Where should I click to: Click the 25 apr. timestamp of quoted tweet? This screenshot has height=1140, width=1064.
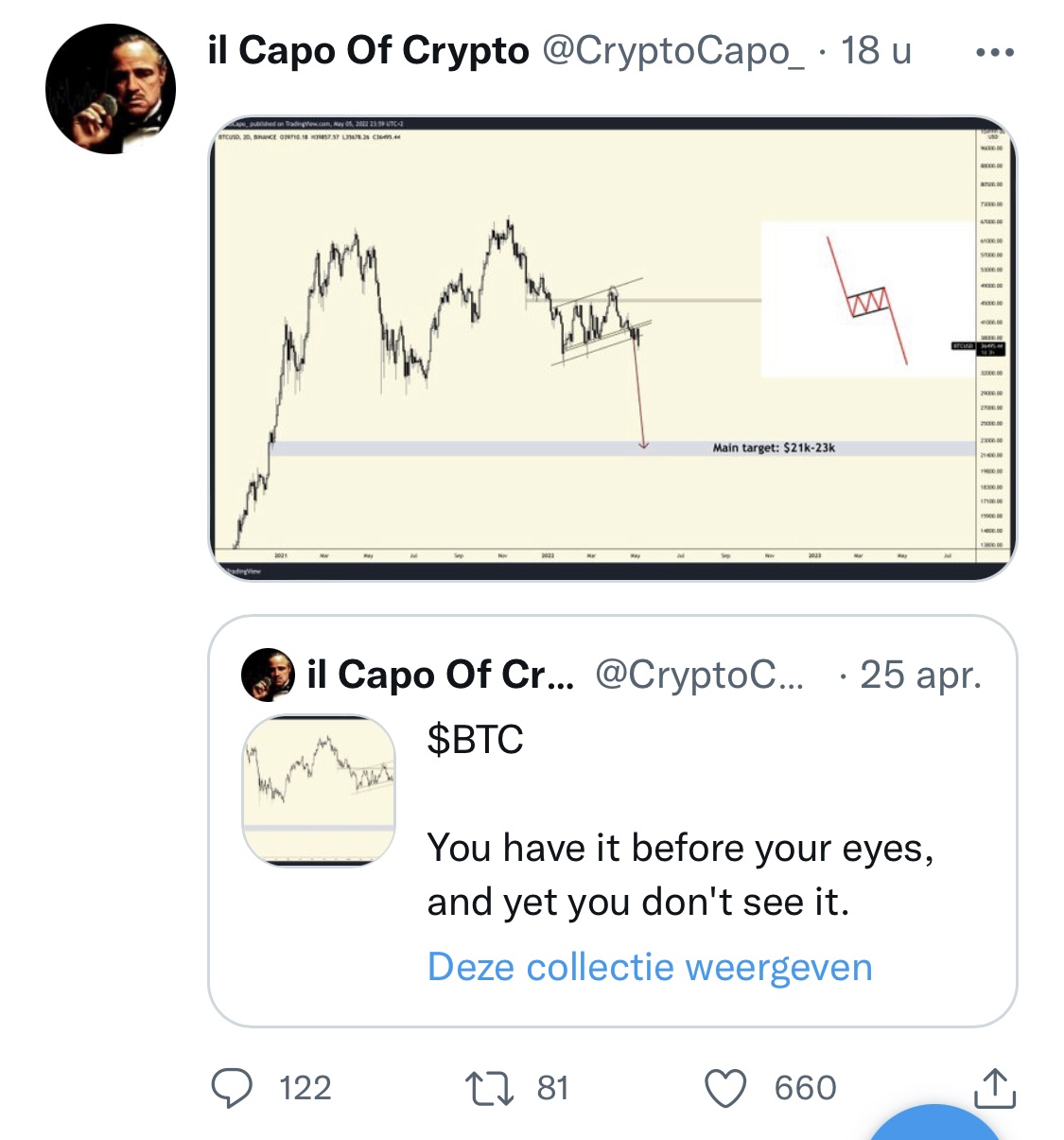[919, 675]
